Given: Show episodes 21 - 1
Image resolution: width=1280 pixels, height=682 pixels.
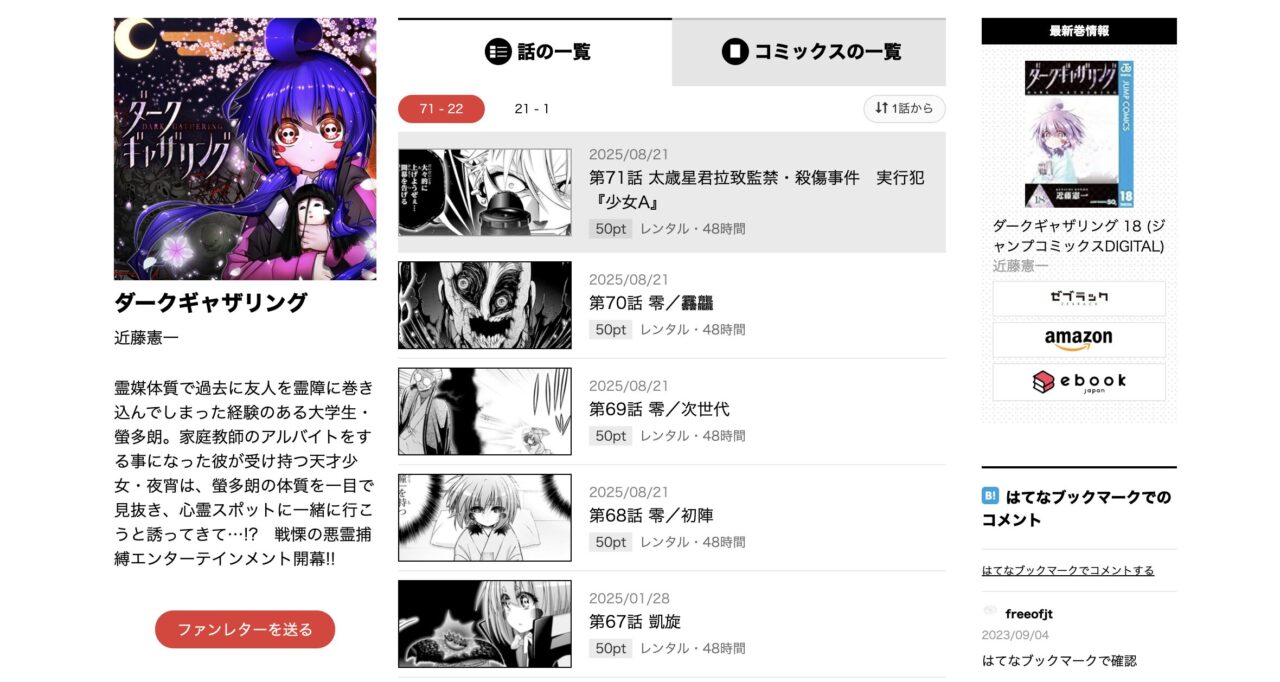Looking at the screenshot, I should [x=531, y=109].
